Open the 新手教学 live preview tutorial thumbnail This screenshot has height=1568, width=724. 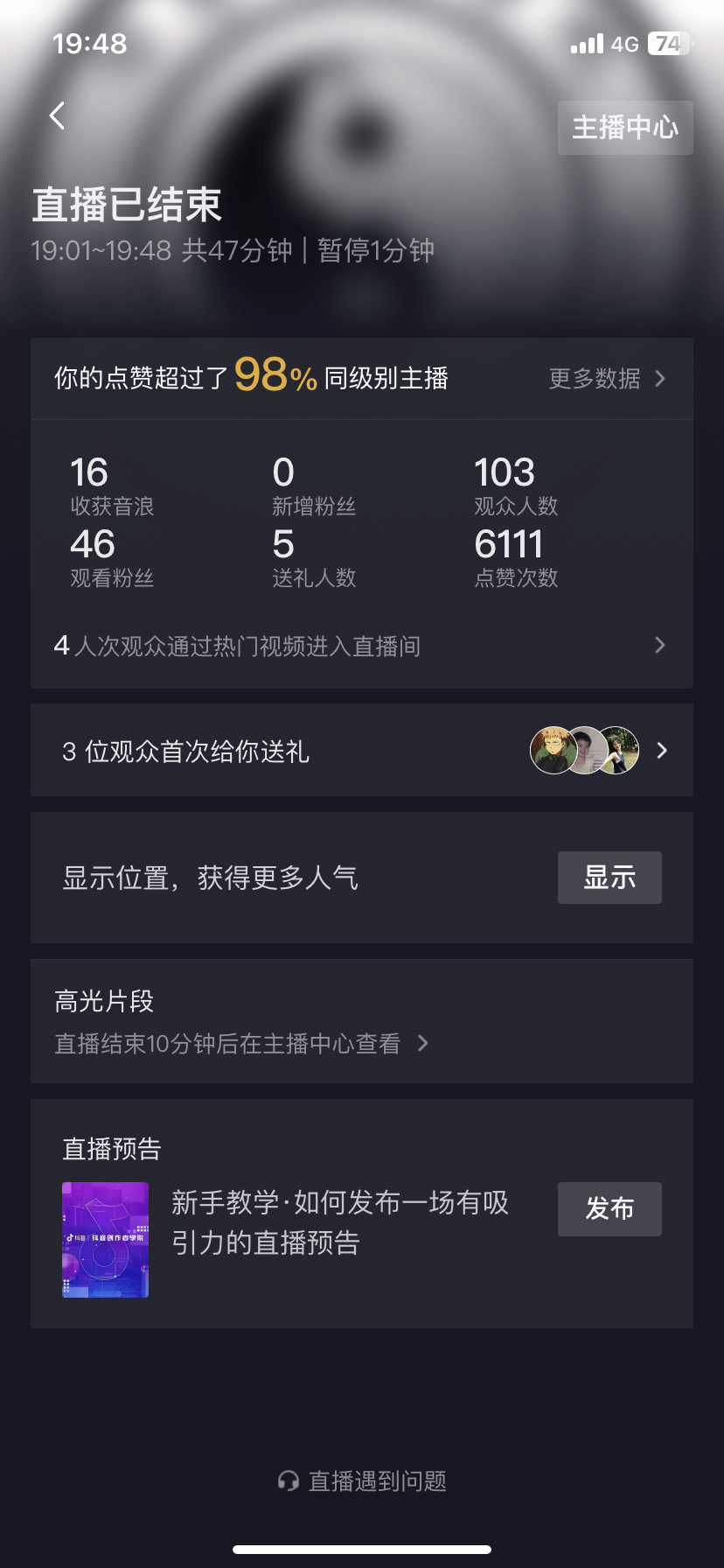point(106,1240)
